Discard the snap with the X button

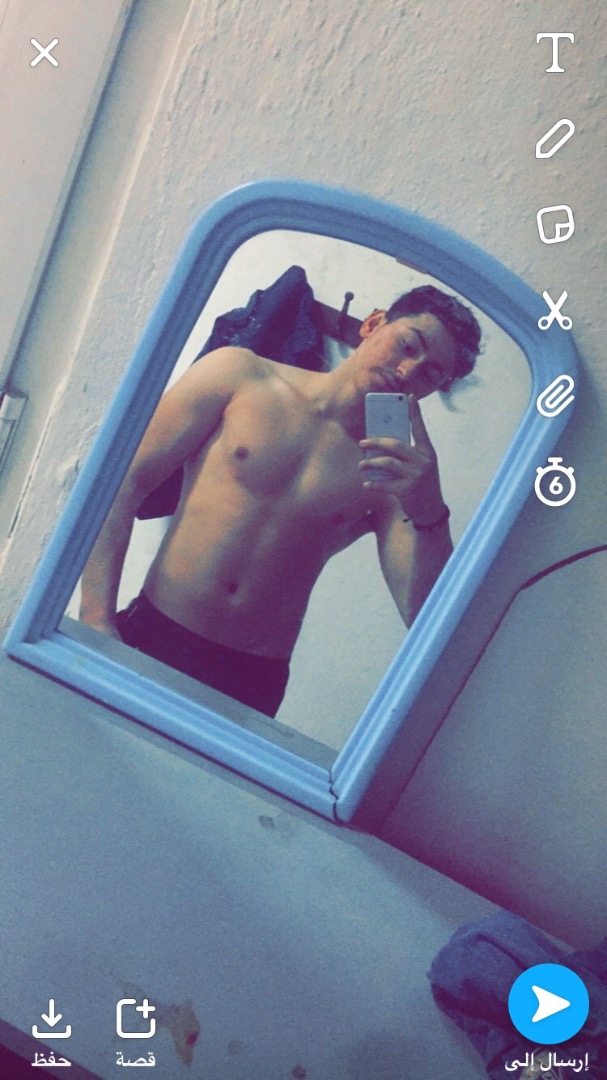44,53
